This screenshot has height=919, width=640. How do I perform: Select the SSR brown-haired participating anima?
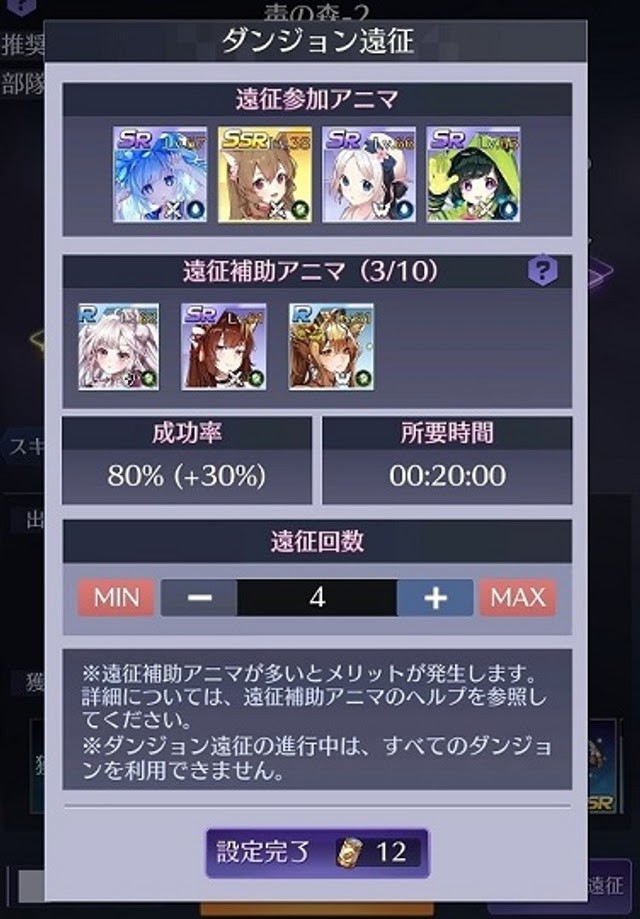(x=265, y=174)
